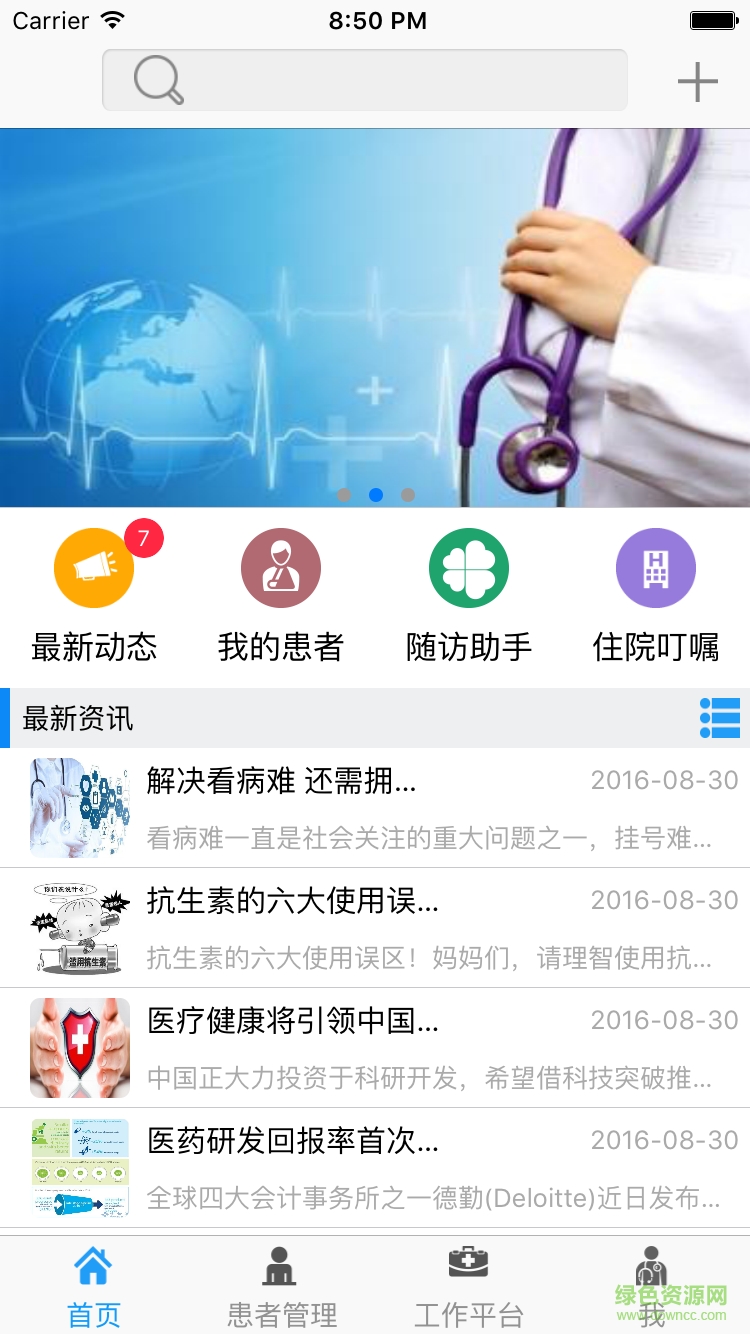This screenshot has width=750, height=1334.
Task: Open the 我 profile tab
Action: pos(652,1286)
